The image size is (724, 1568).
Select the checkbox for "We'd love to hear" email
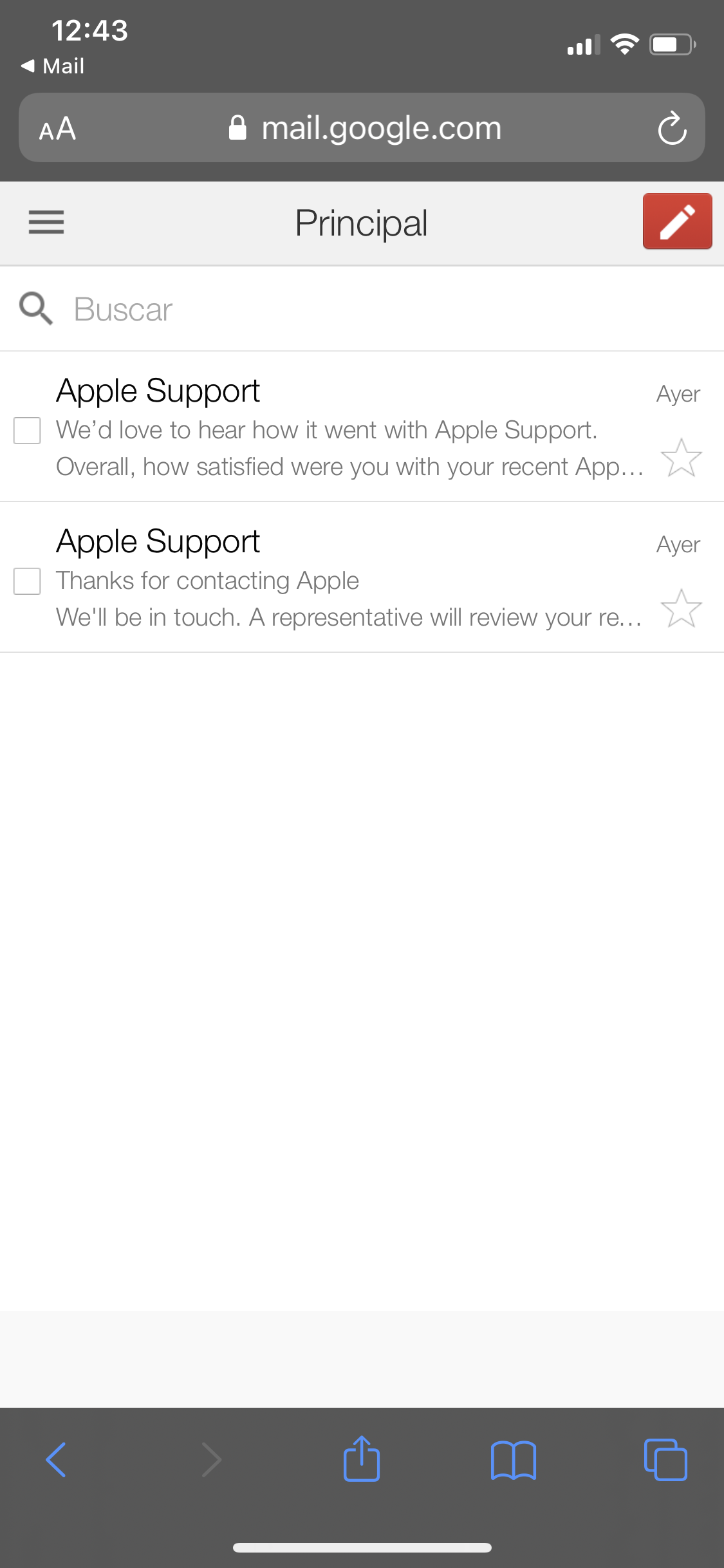tap(27, 431)
